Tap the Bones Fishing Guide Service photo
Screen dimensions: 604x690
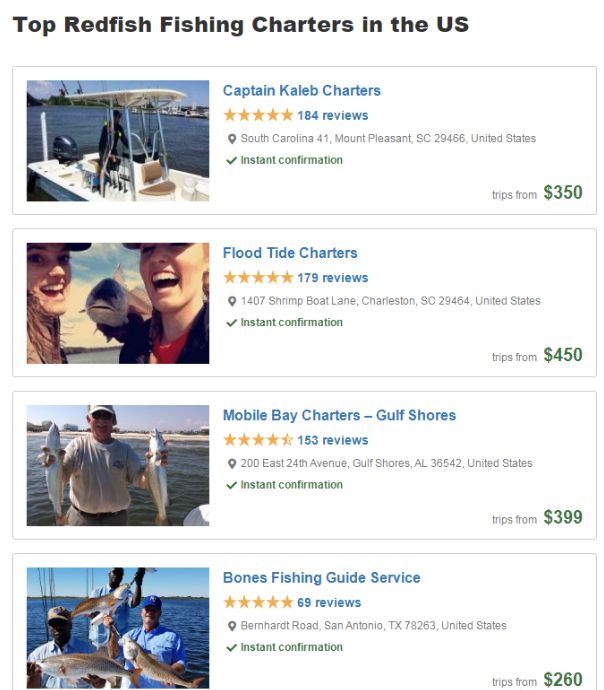point(118,628)
